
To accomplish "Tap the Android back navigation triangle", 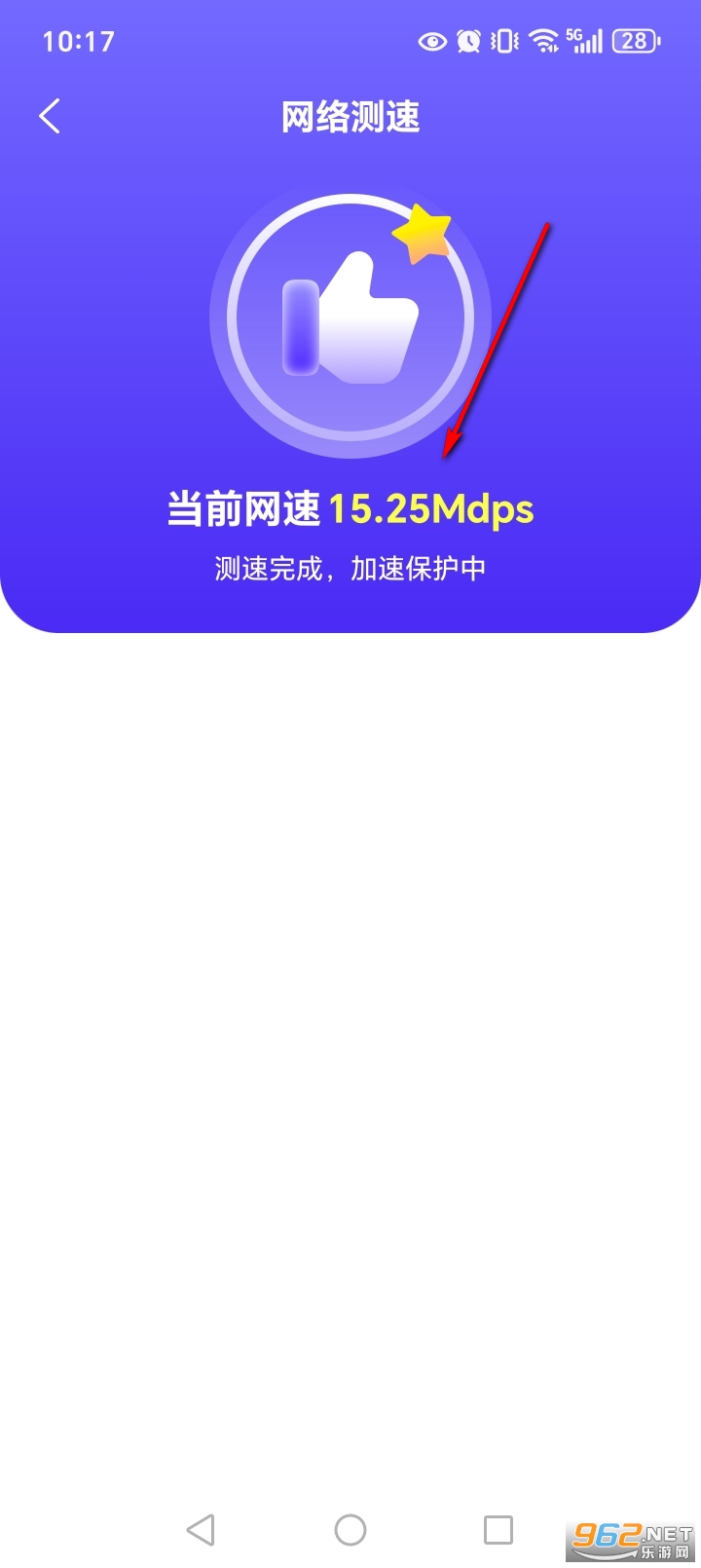I will point(202,1530).
